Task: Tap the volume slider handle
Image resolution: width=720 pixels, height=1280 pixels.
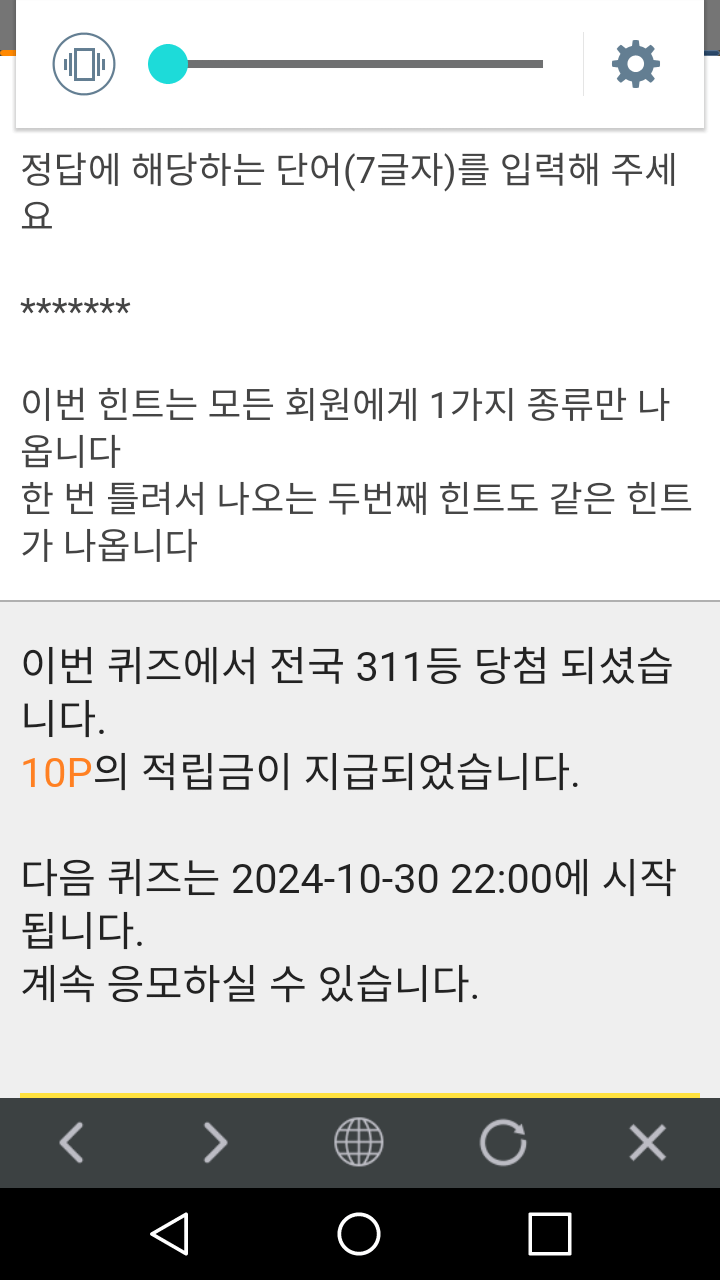Action: pyautogui.click(x=168, y=64)
